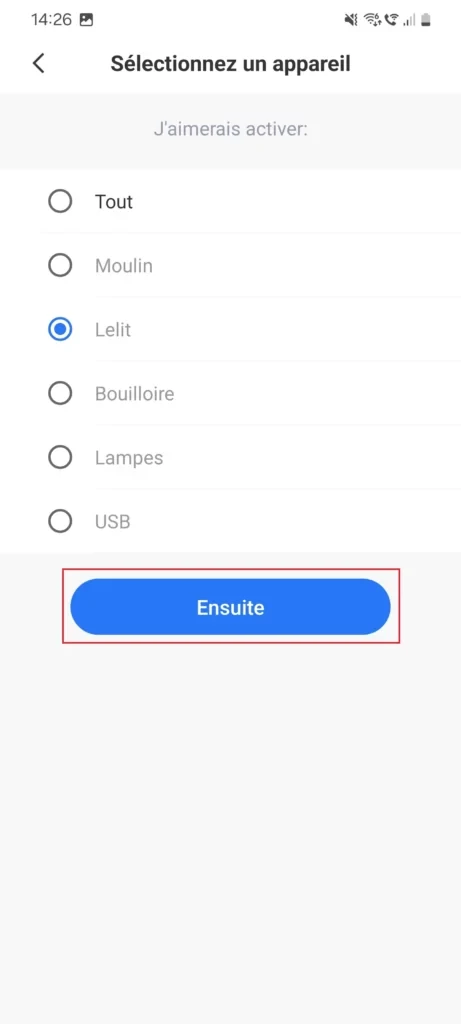Tap the Ensuite button to continue
The height and width of the screenshot is (1024, 461).
230,607
